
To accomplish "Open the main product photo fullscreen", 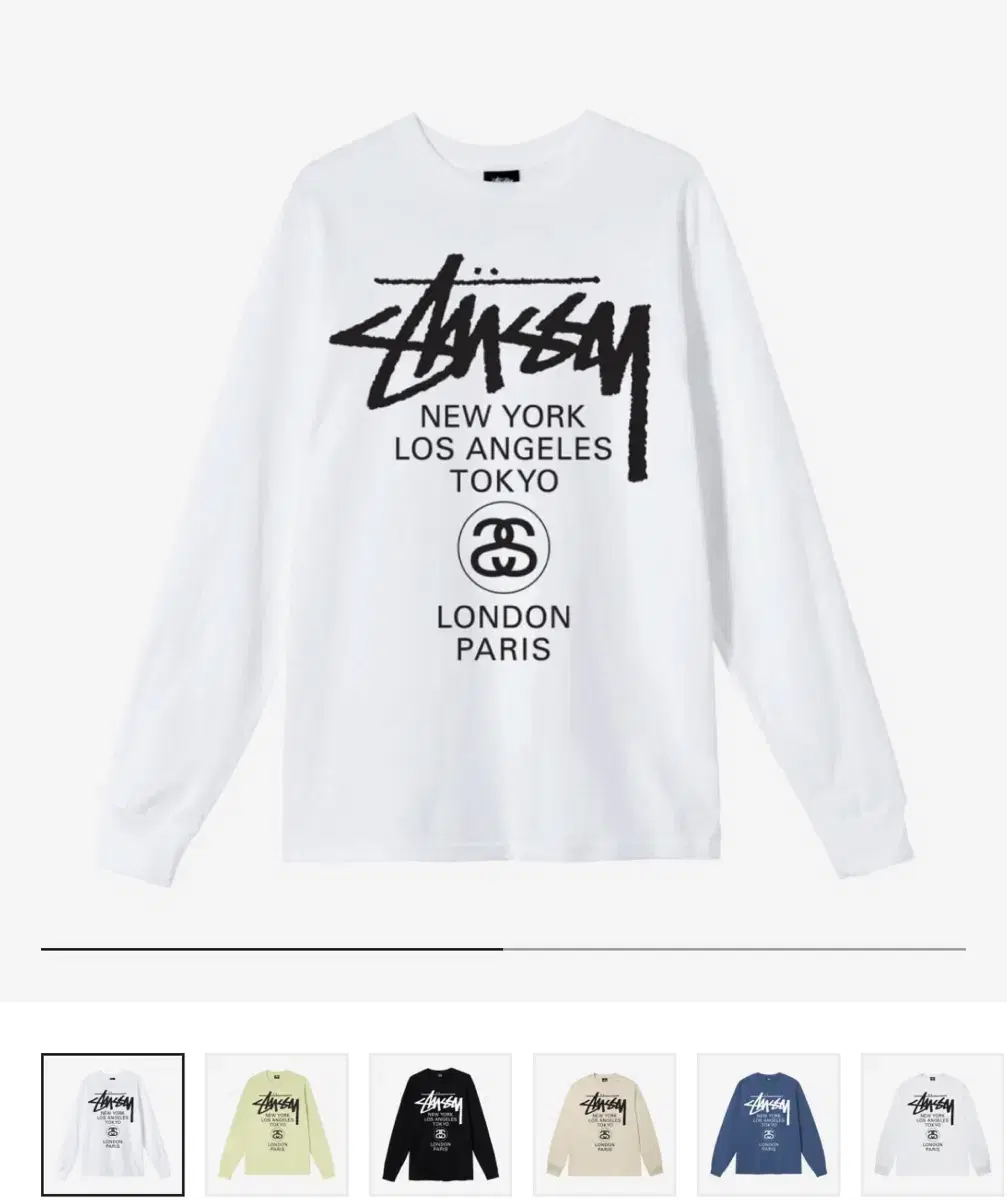I will [x=500, y=500].
